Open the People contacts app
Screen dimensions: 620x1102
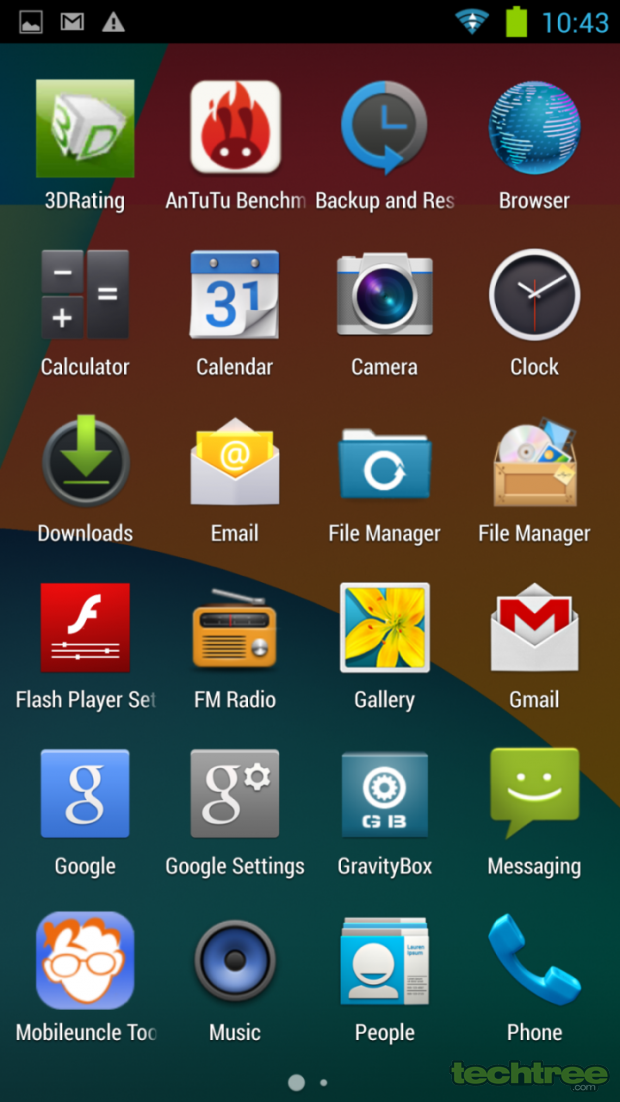pos(384,961)
